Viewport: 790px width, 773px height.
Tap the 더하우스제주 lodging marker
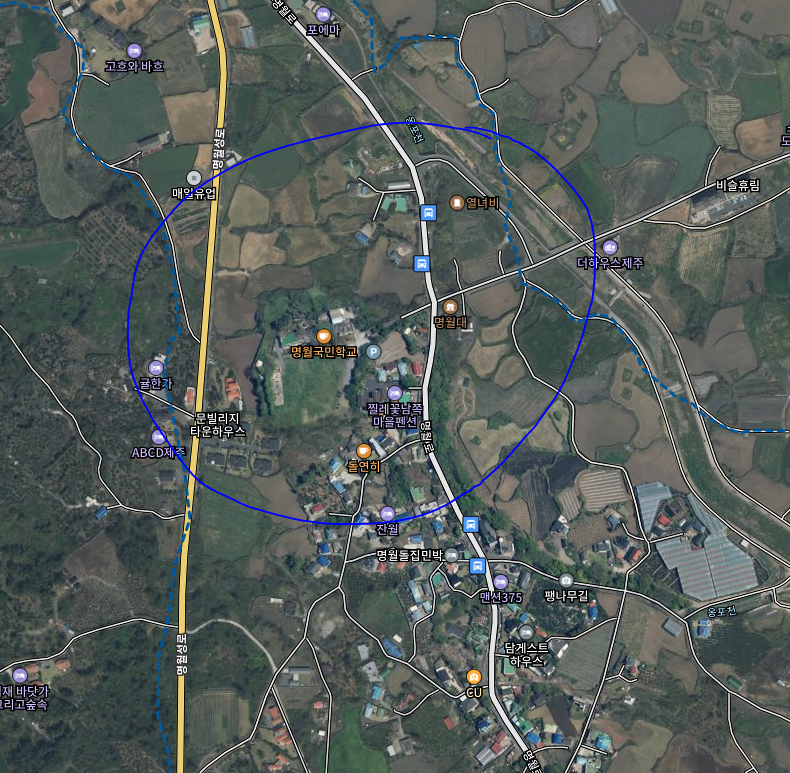point(610,247)
